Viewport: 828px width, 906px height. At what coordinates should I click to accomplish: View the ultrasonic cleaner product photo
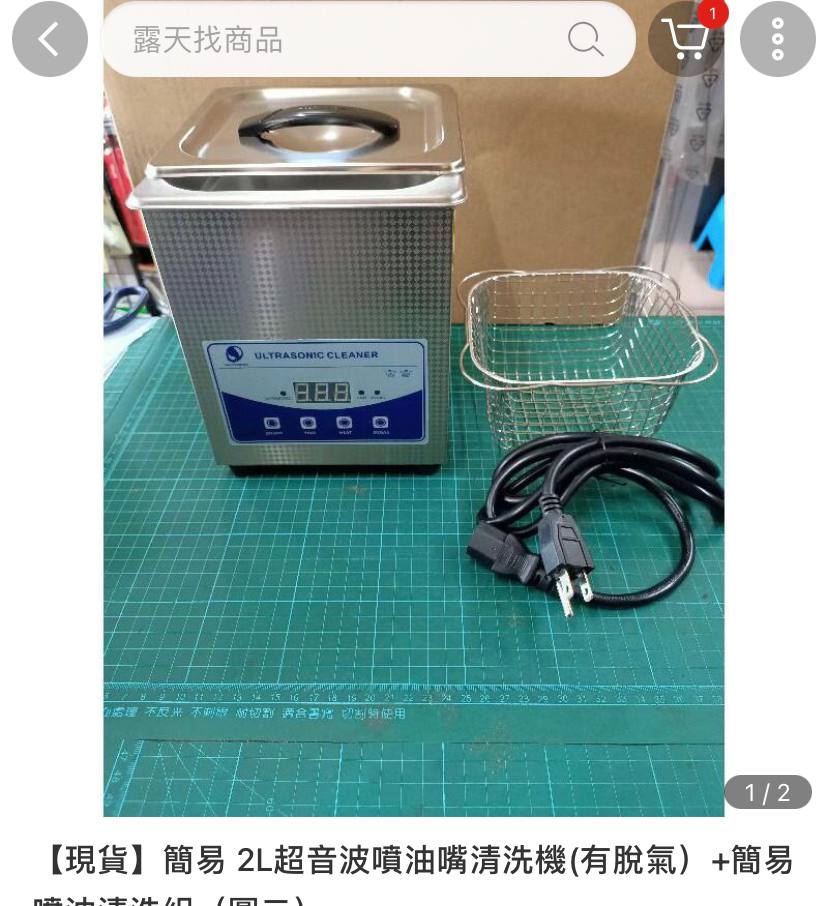[x=413, y=450]
